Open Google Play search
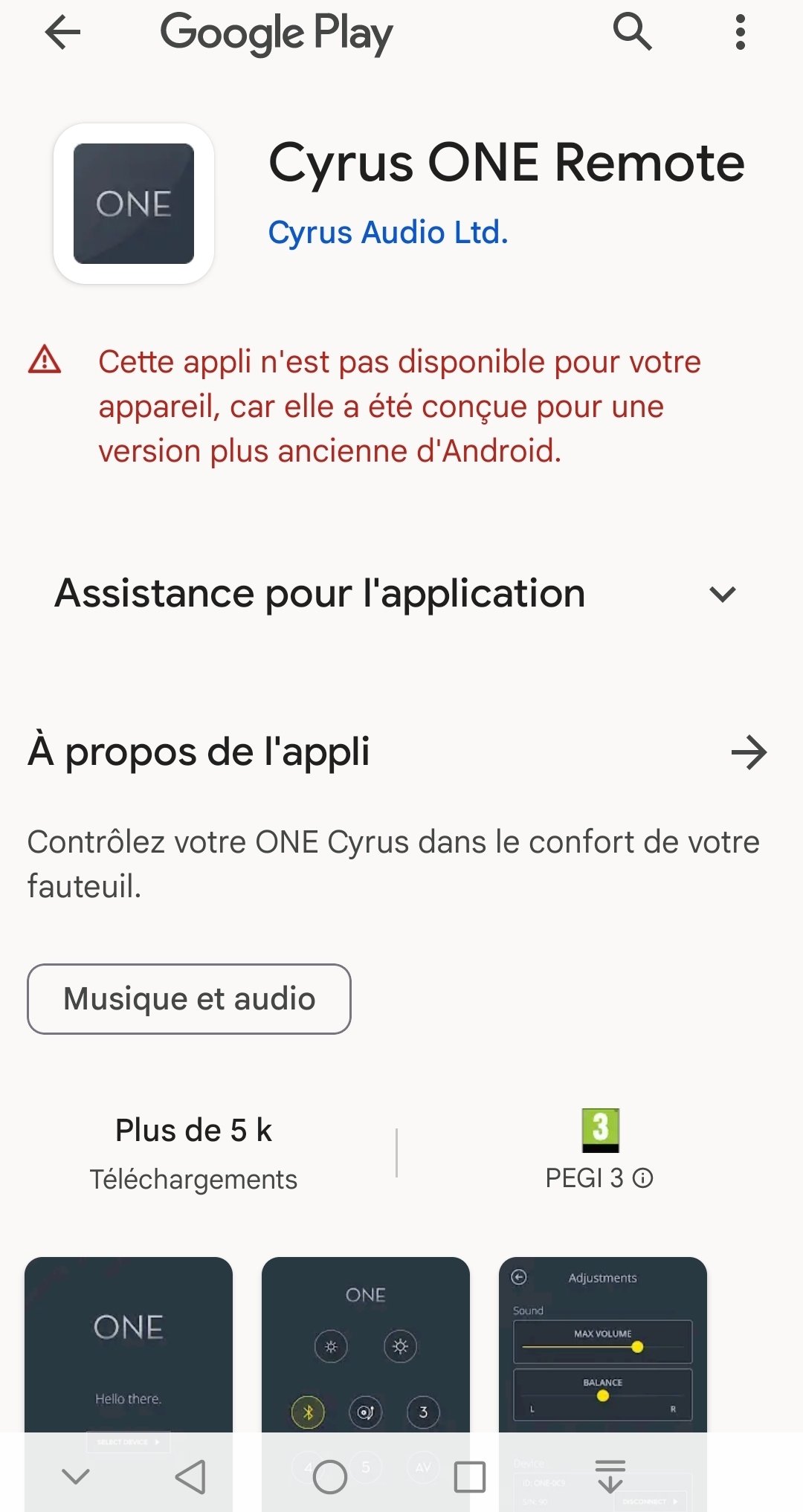The image size is (803, 1512). coord(632,32)
